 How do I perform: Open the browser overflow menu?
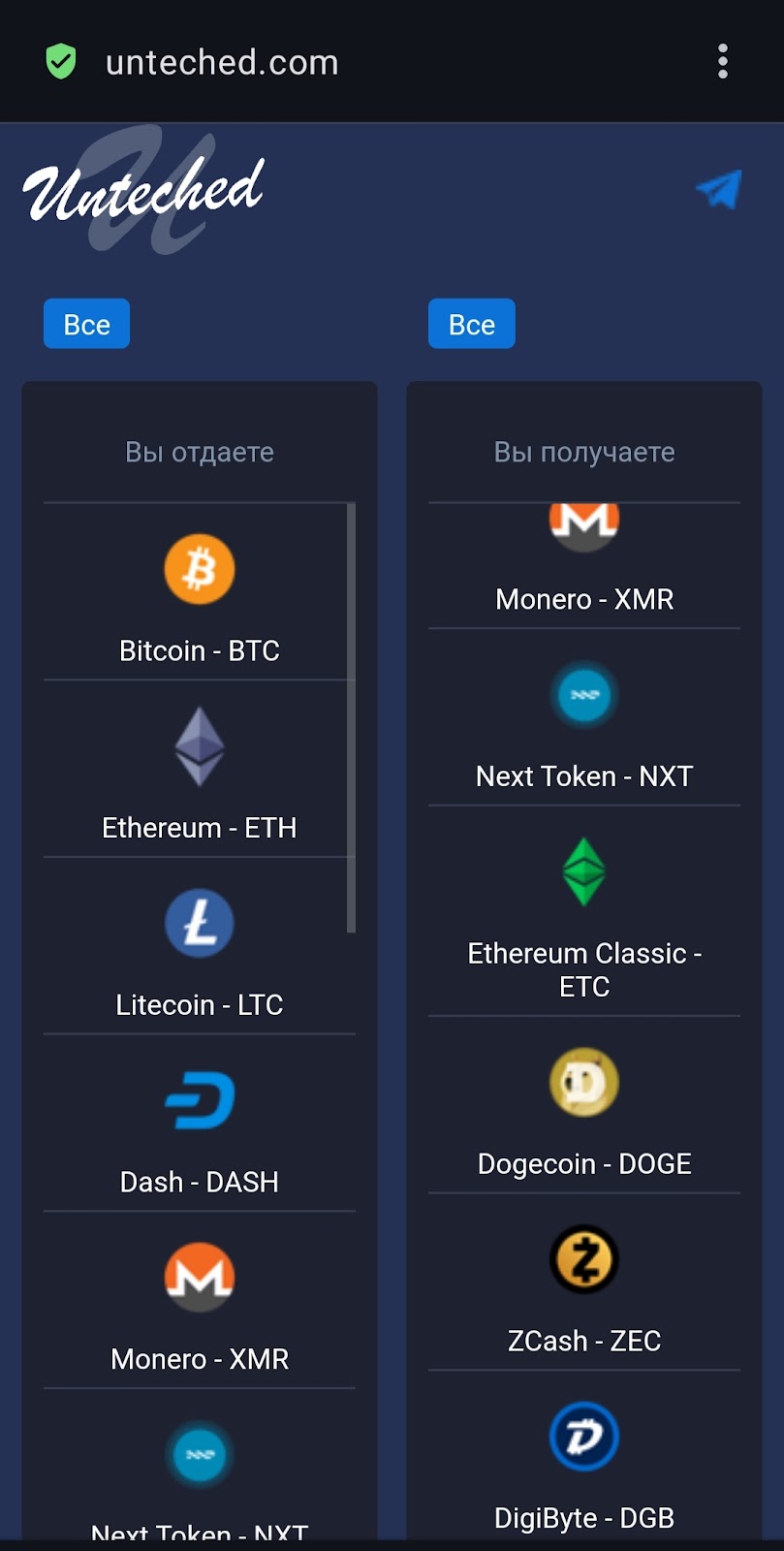click(x=722, y=61)
